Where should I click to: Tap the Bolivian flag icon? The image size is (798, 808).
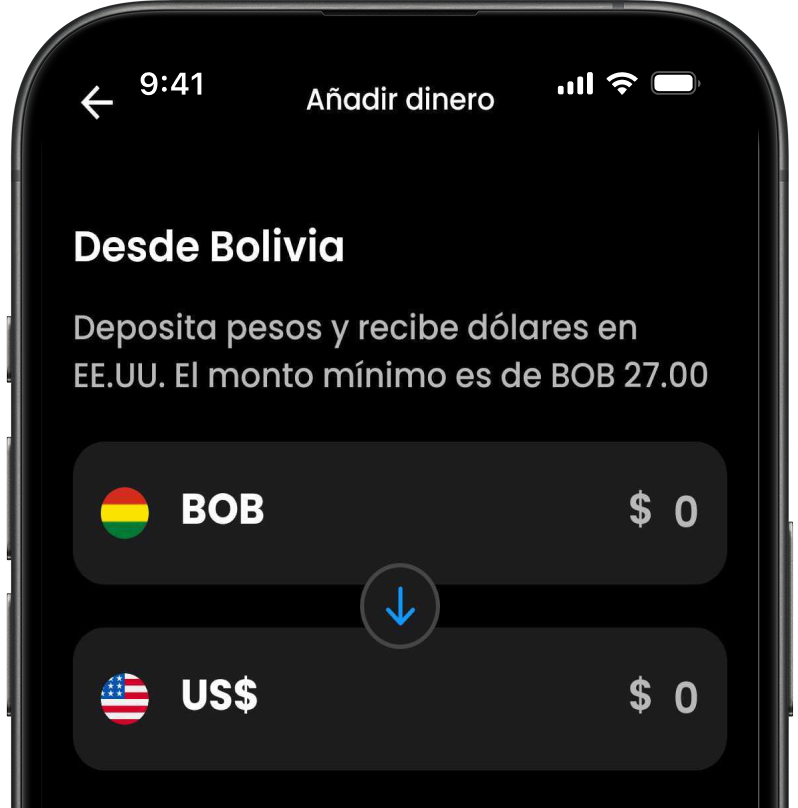127,511
